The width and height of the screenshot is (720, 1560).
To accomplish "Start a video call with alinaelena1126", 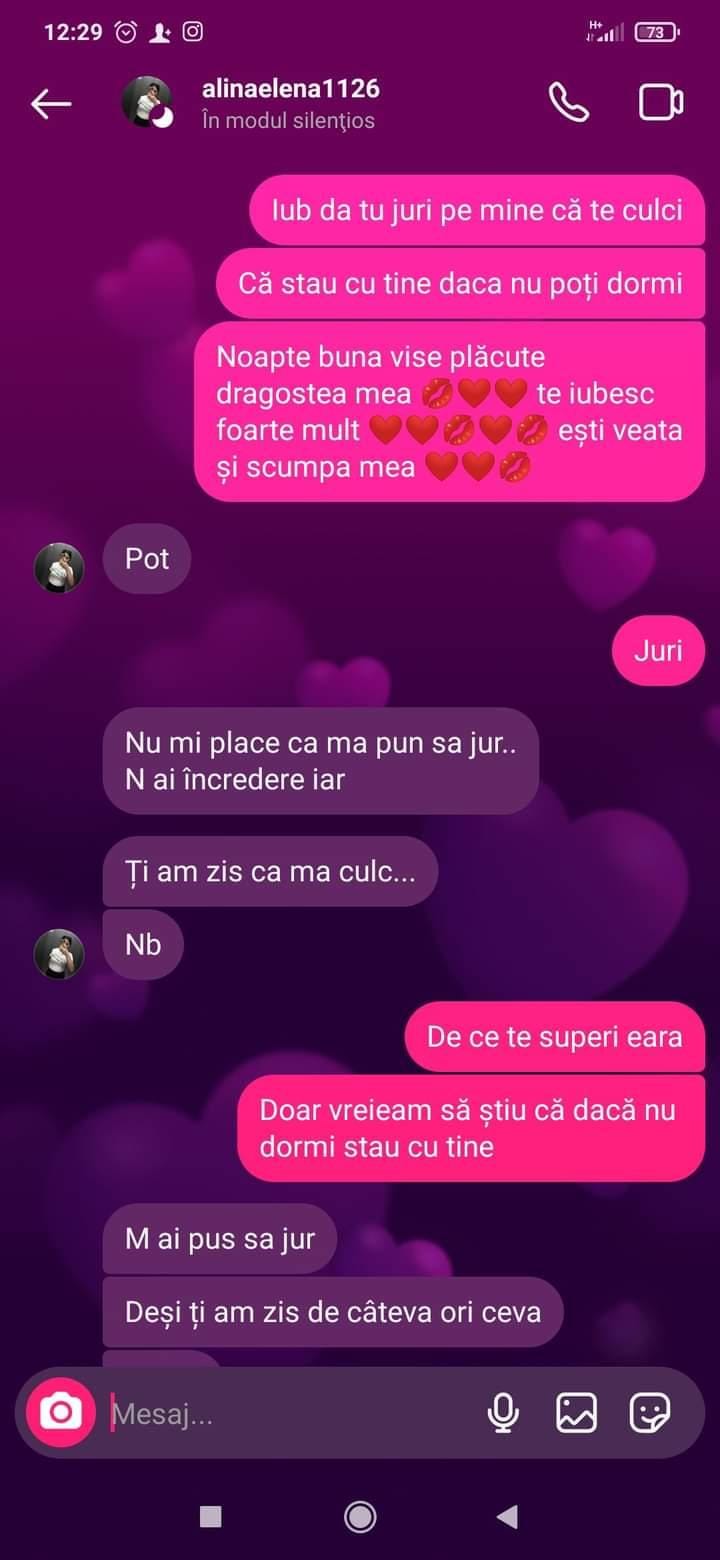I will point(660,103).
